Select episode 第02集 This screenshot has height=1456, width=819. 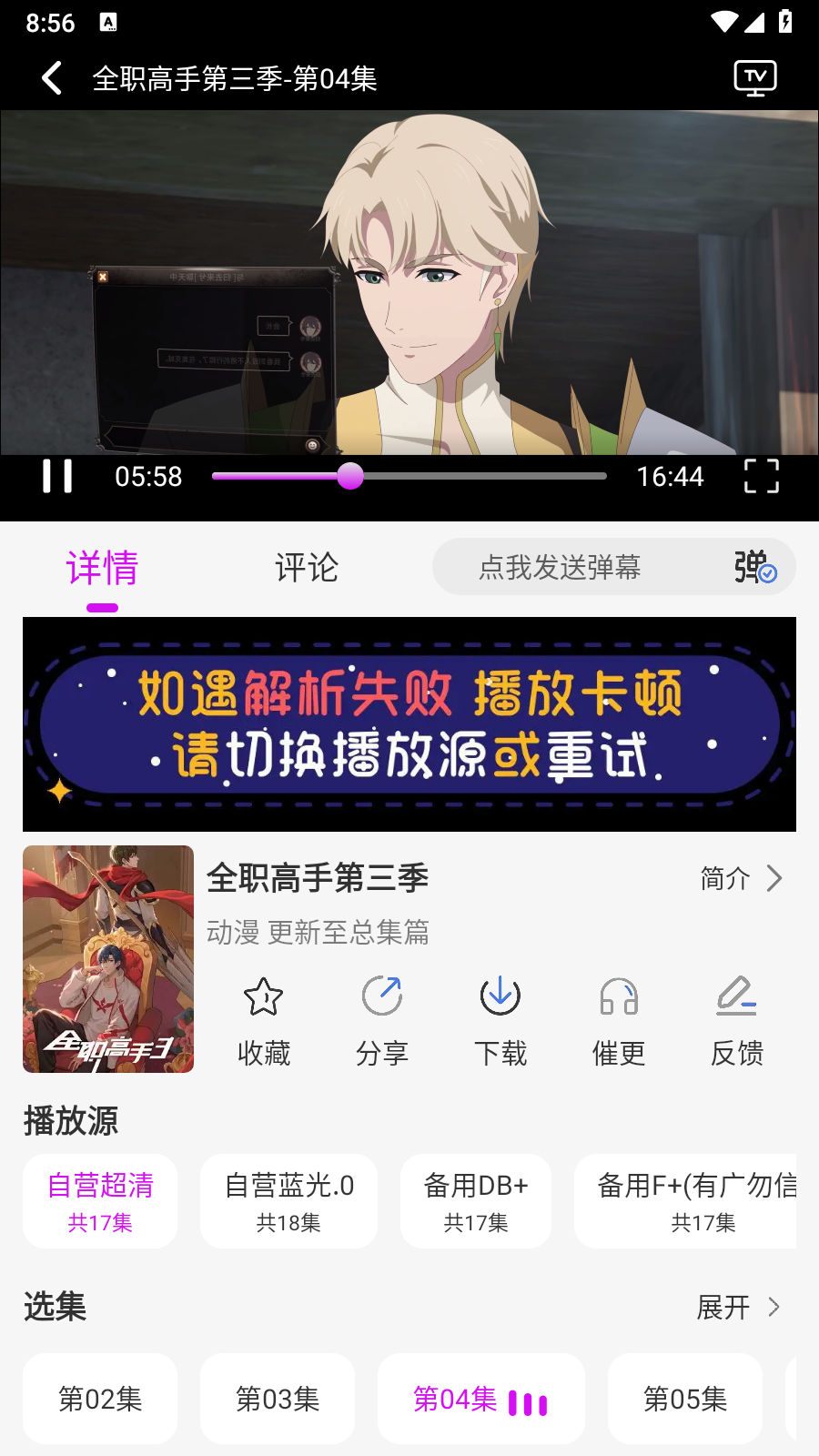(100, 1399)
